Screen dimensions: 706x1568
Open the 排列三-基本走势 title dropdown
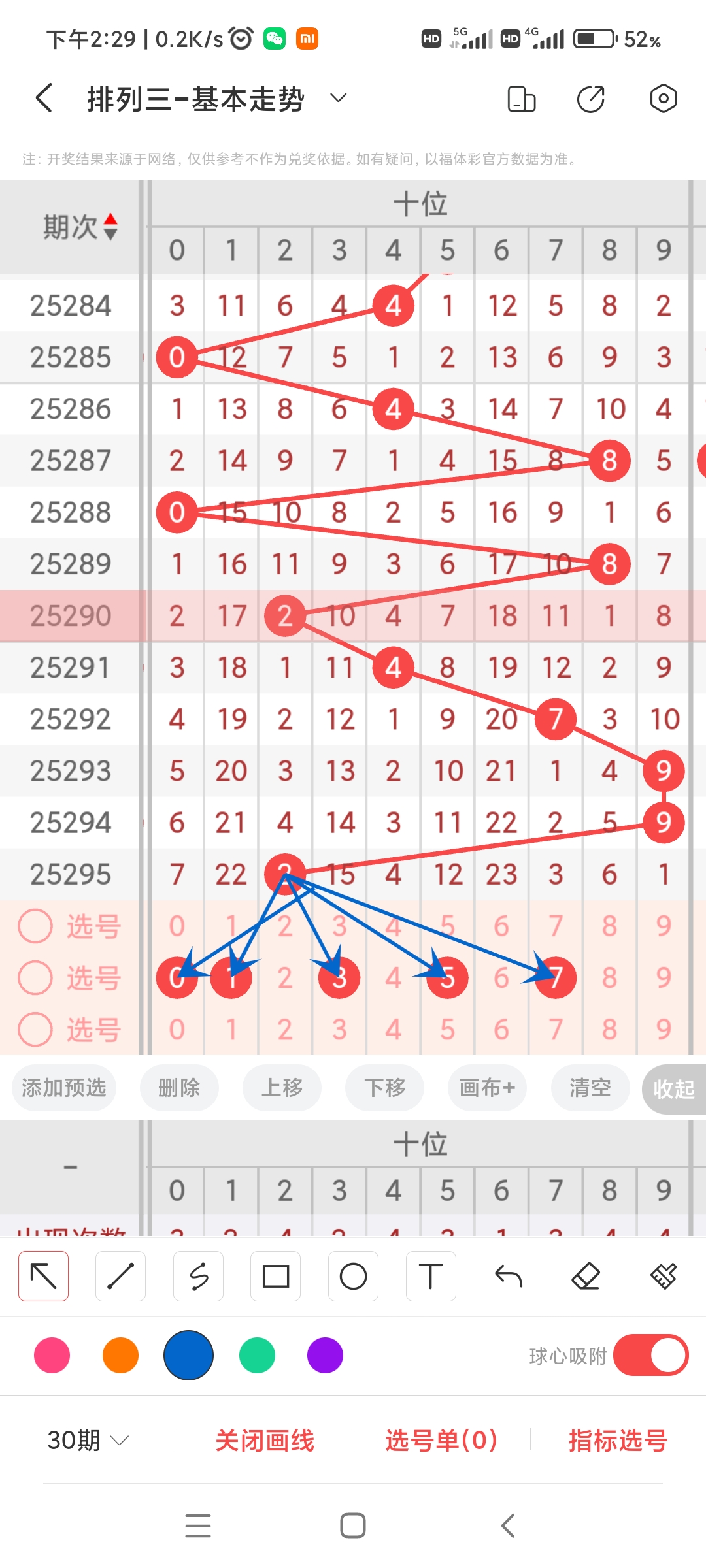pyautogui.click(x=337, y=98)
